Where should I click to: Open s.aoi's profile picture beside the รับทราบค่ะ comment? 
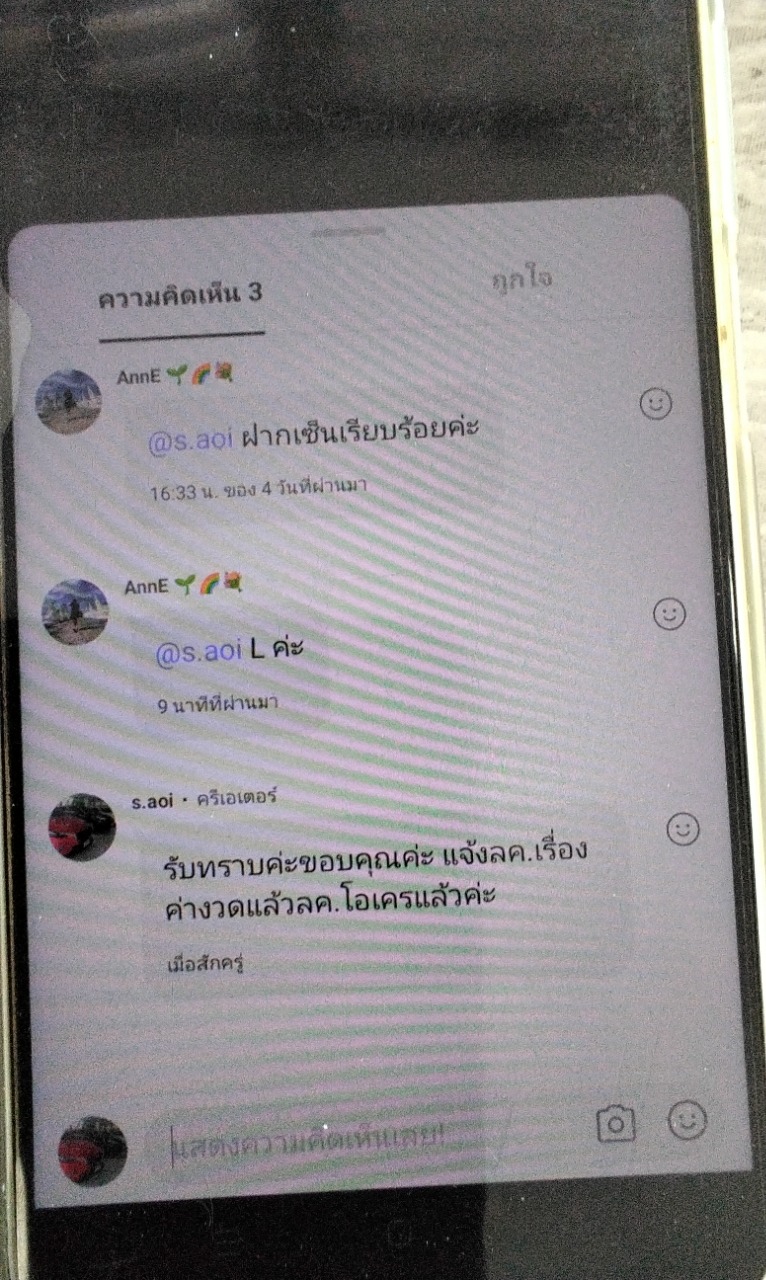click(x=82, y=827)
